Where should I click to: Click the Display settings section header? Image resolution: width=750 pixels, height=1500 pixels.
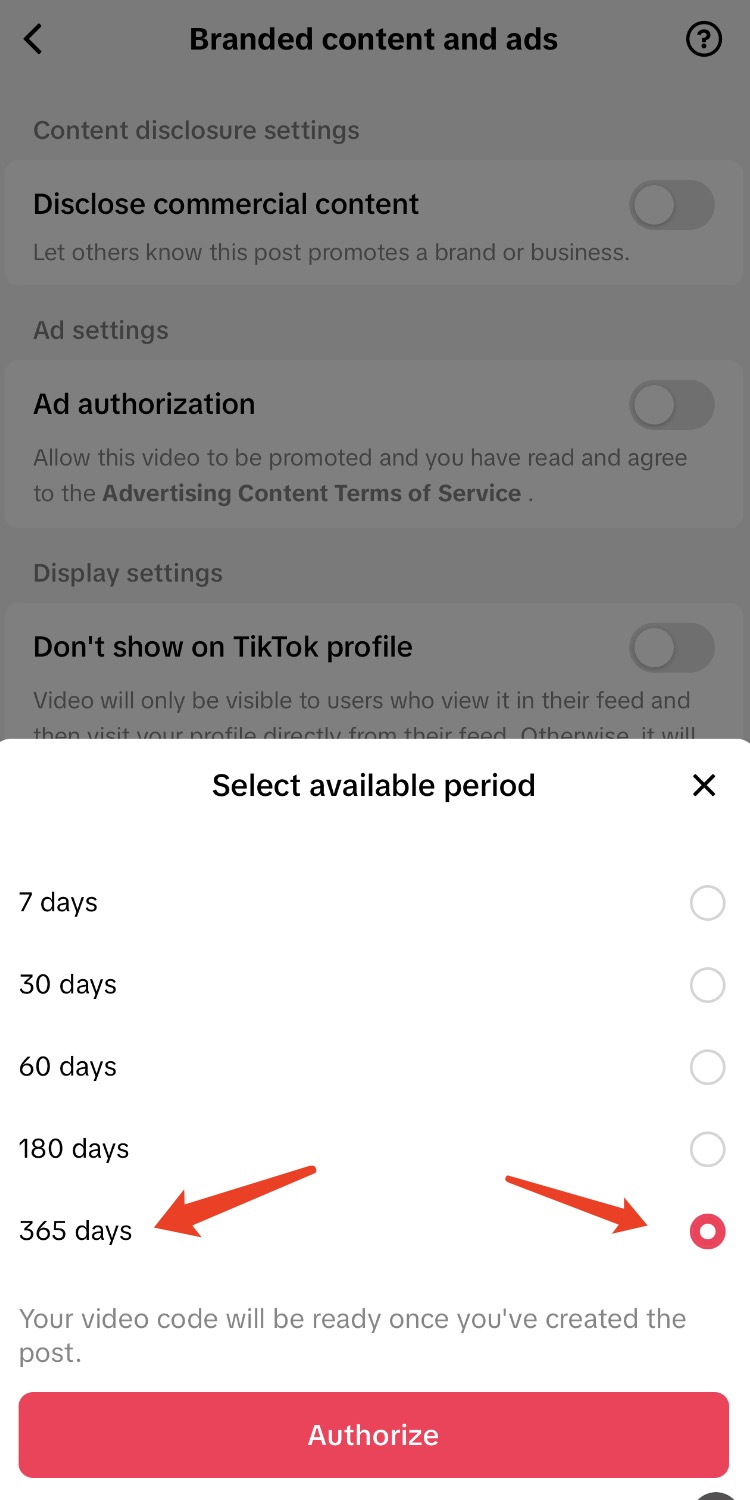coord(127,573)
